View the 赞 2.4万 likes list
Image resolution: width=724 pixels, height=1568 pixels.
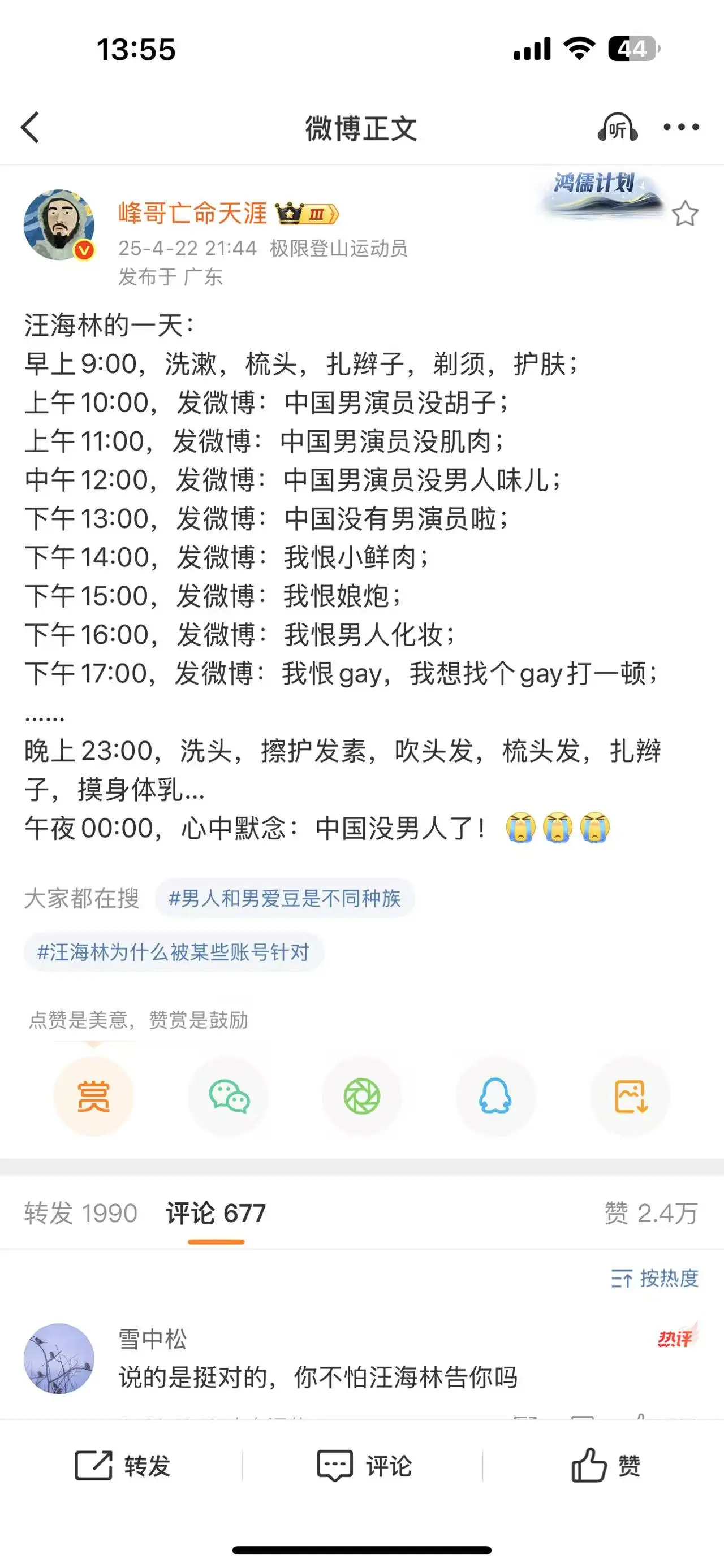pos(650,1213)
